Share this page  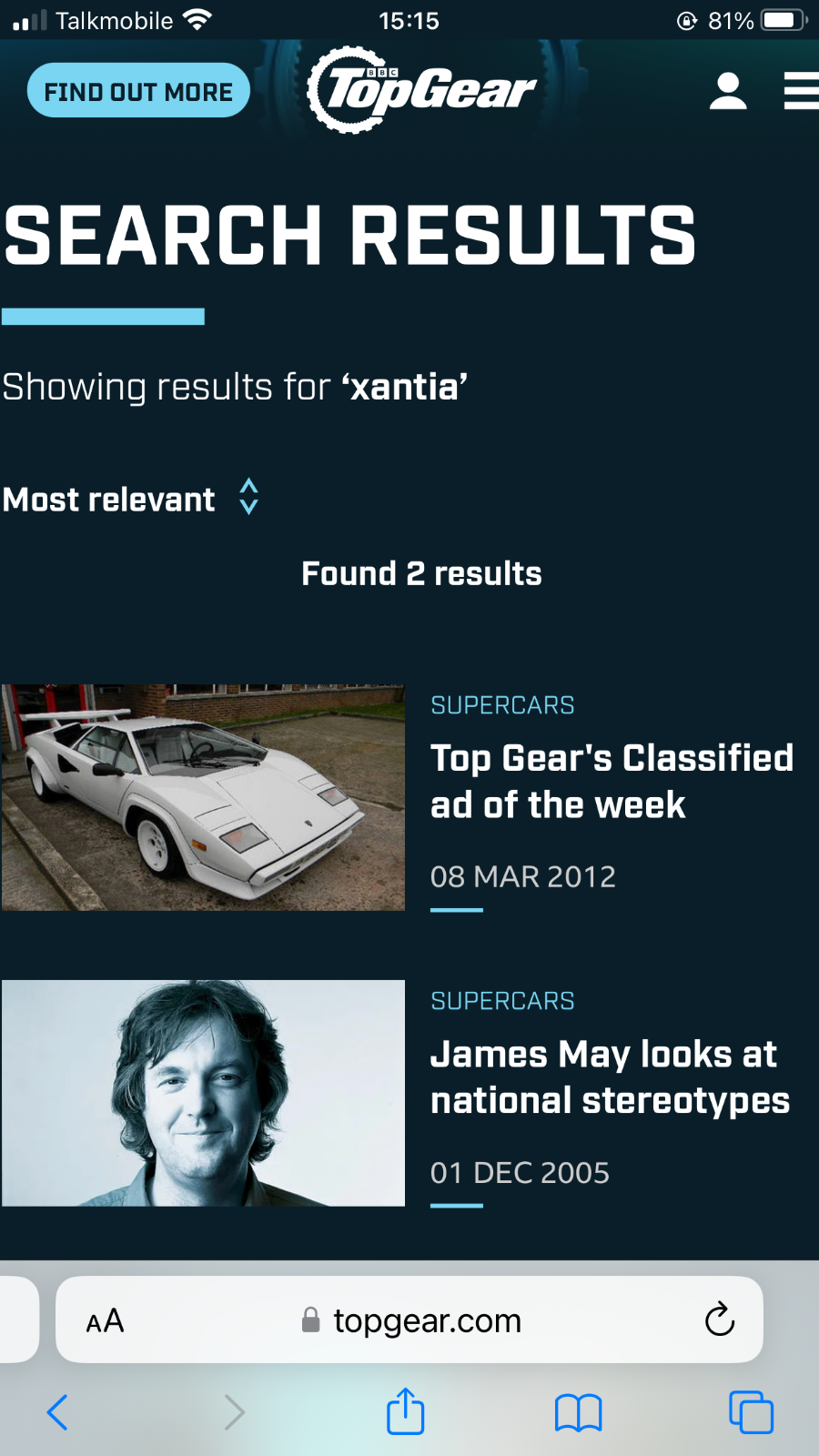(x=406, y=1410)
